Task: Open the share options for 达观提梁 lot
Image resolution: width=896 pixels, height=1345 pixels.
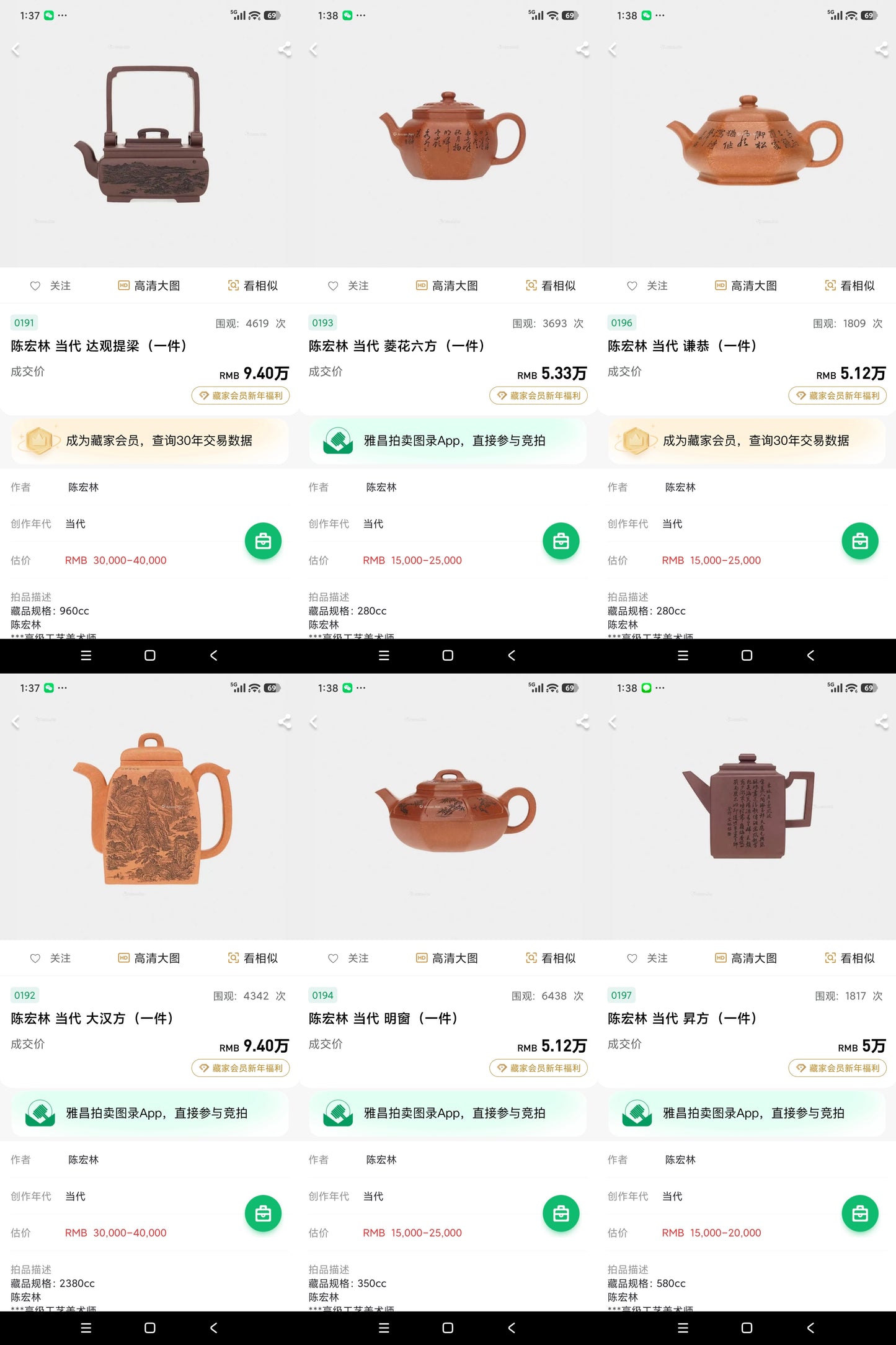Action: coord(284,50)
